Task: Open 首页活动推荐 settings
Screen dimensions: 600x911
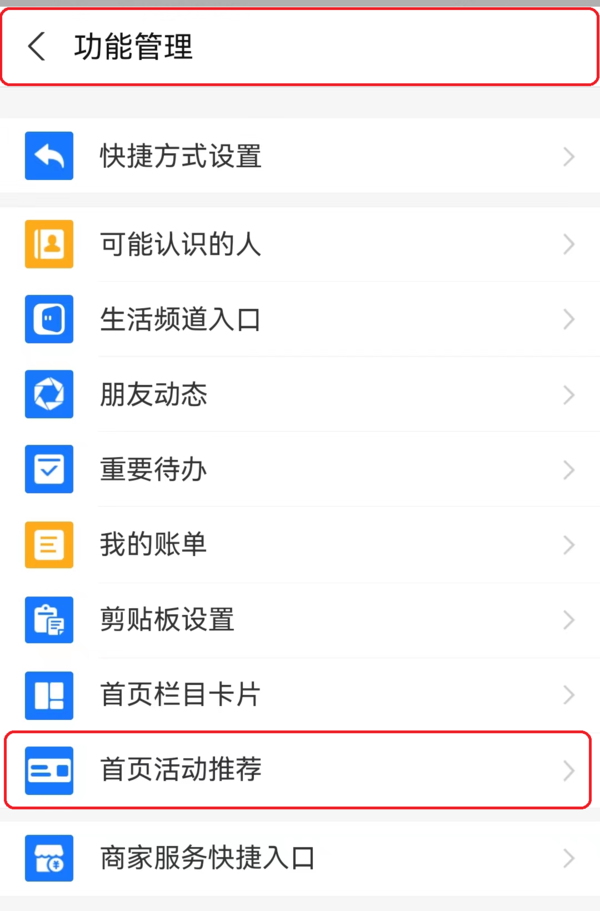Action: (x=300, y=769)
